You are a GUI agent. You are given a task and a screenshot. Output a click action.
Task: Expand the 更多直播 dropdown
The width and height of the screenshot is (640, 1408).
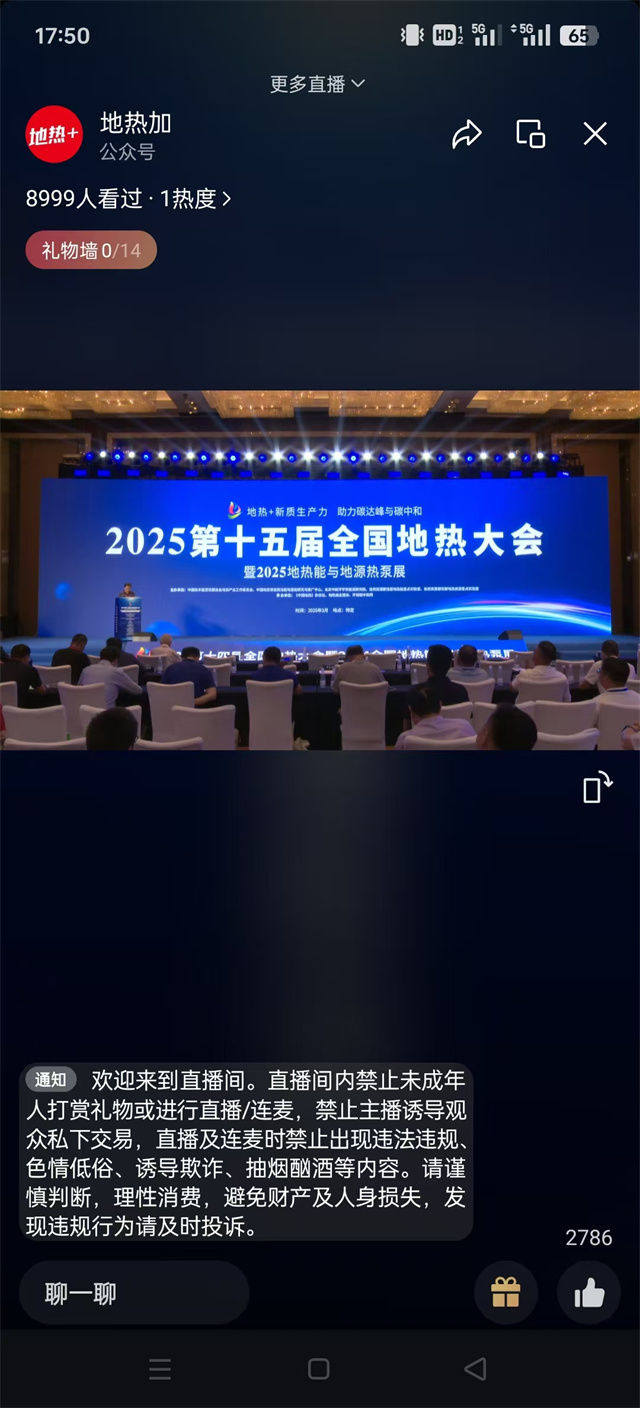click(318, 84)
